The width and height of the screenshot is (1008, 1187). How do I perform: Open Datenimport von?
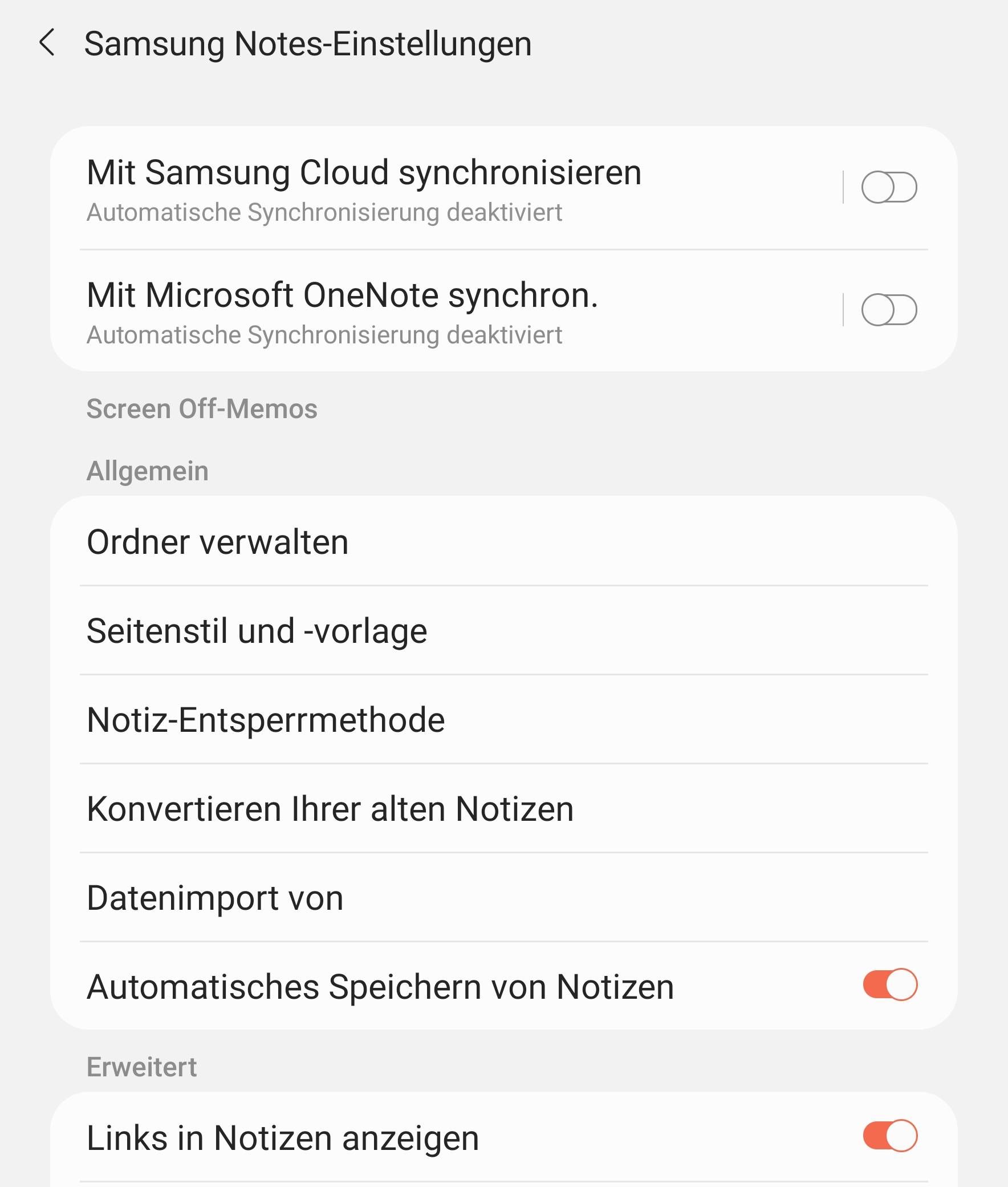215,898
